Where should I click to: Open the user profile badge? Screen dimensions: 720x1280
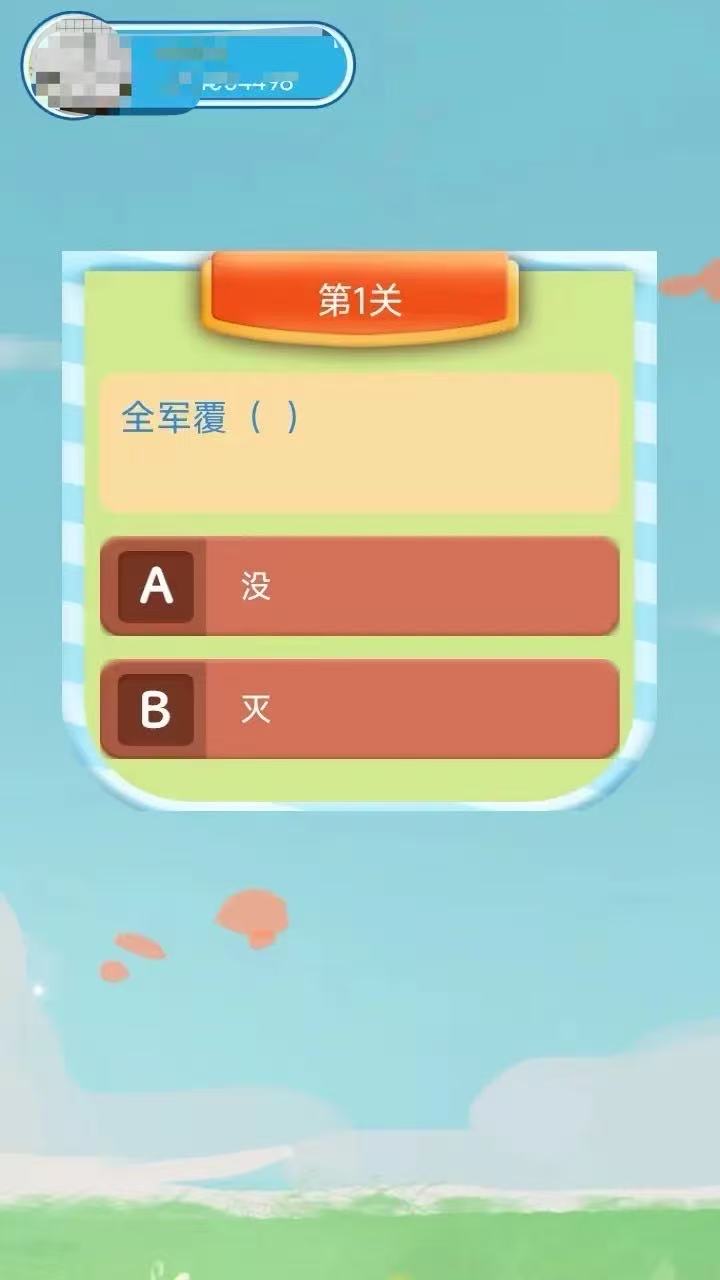[188, 66]
